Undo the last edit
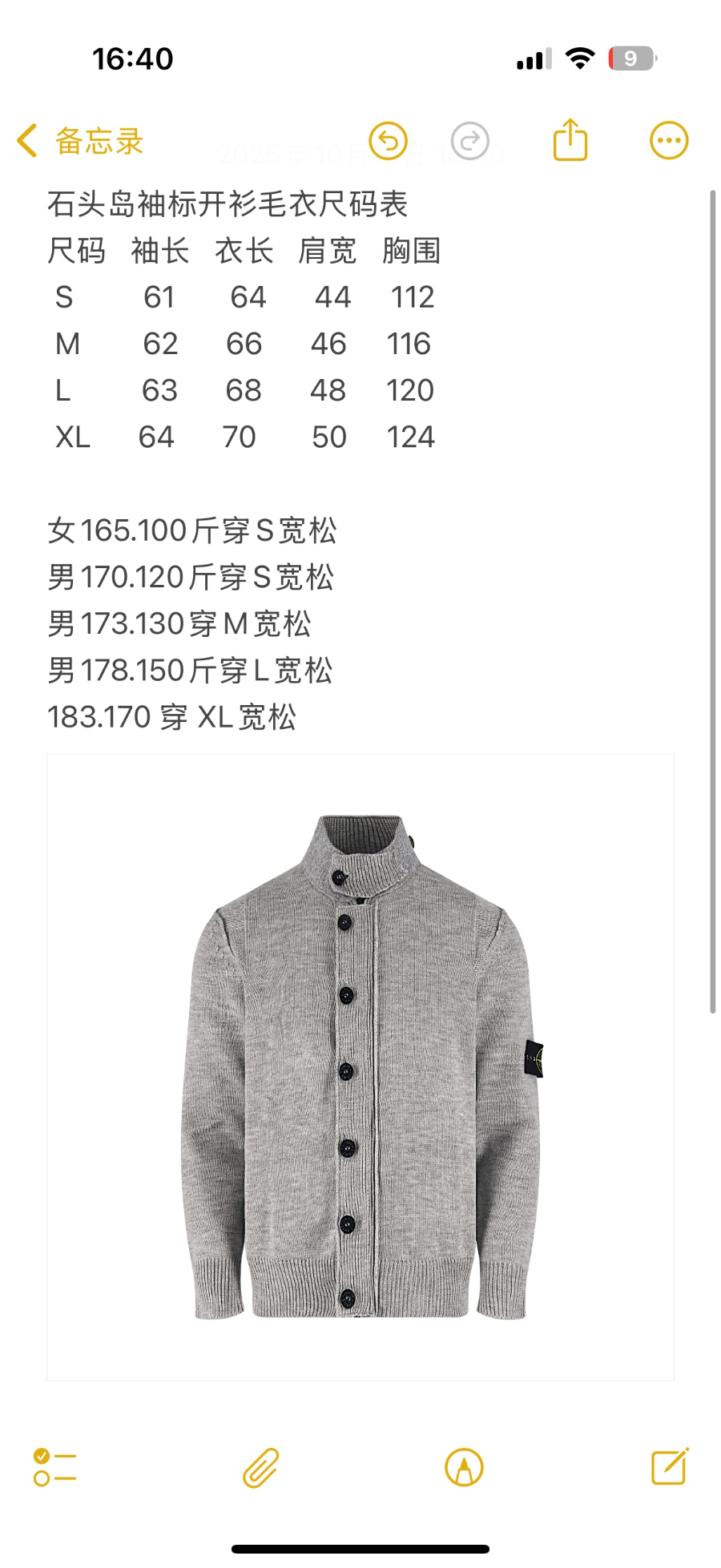The width and height of the screenshot is (721, 1568). click(x=389, y=141)
